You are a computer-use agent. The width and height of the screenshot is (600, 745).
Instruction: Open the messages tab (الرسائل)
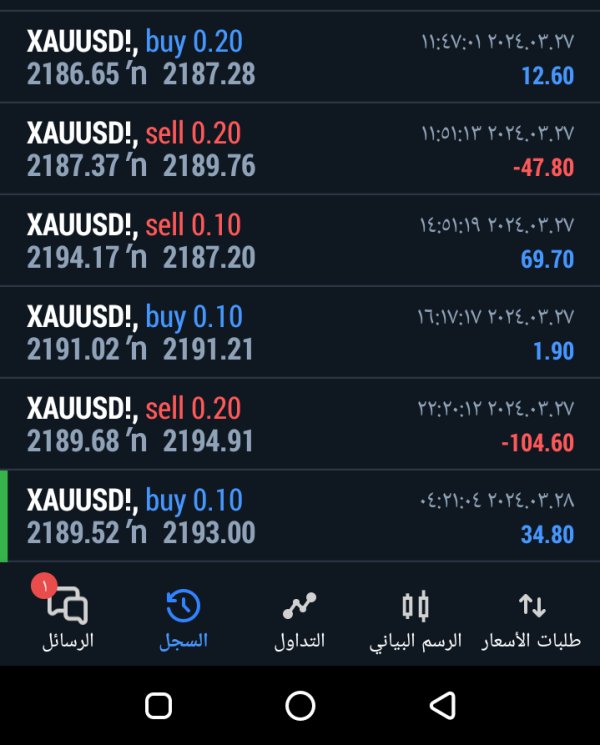(x=68, y=618)
